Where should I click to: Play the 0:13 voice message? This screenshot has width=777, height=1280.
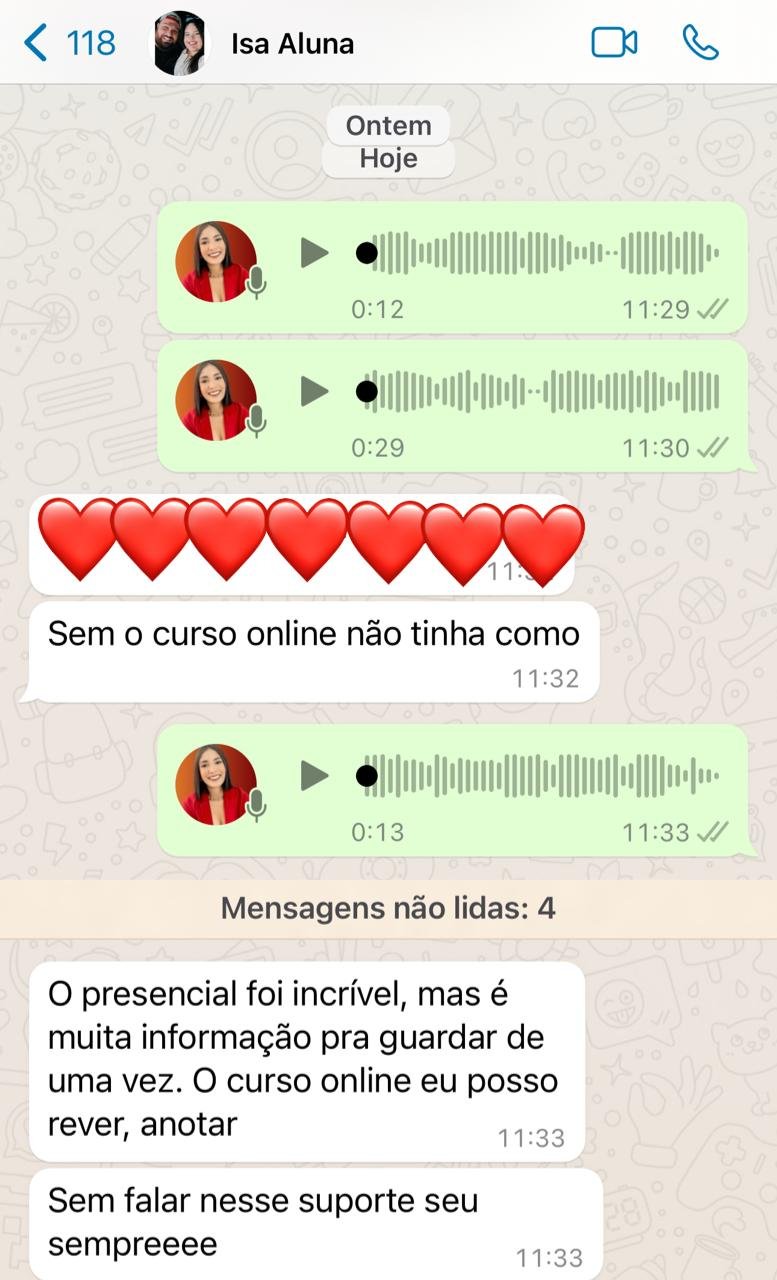pyautogui.click(x=314, y=775)
